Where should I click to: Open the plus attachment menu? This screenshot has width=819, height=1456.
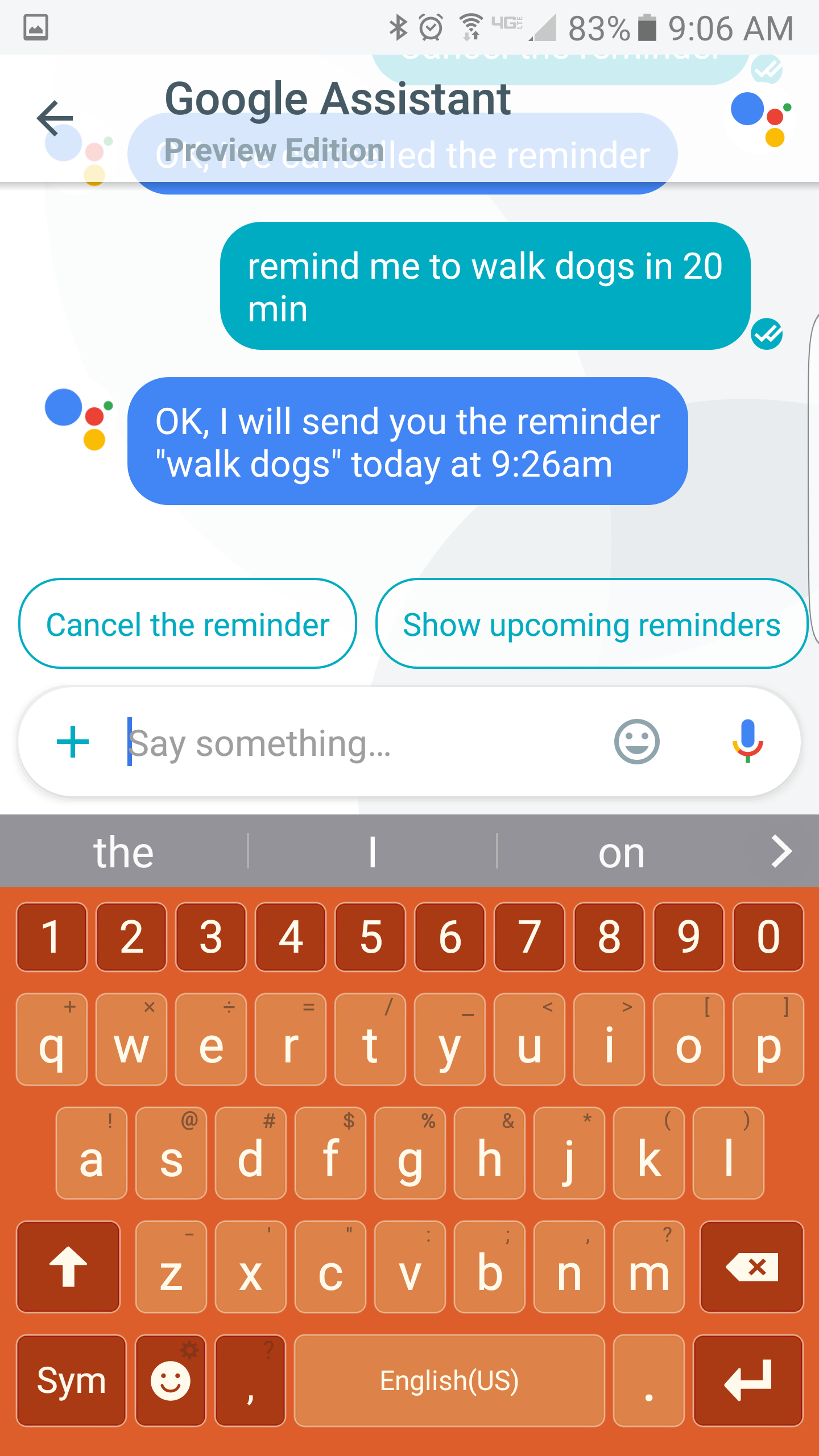(73, 742)
